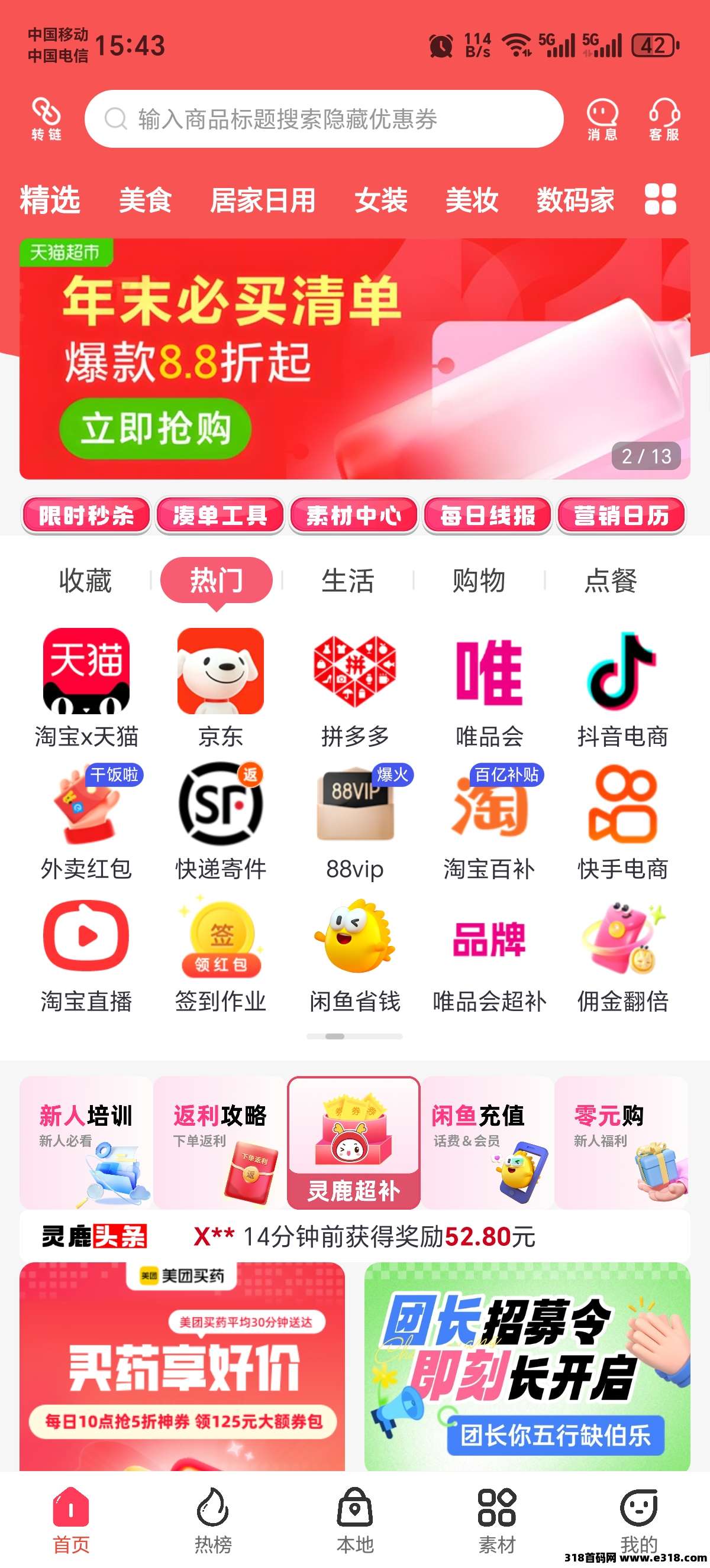Launch 拼多多 from the grid

pos(354,688)
